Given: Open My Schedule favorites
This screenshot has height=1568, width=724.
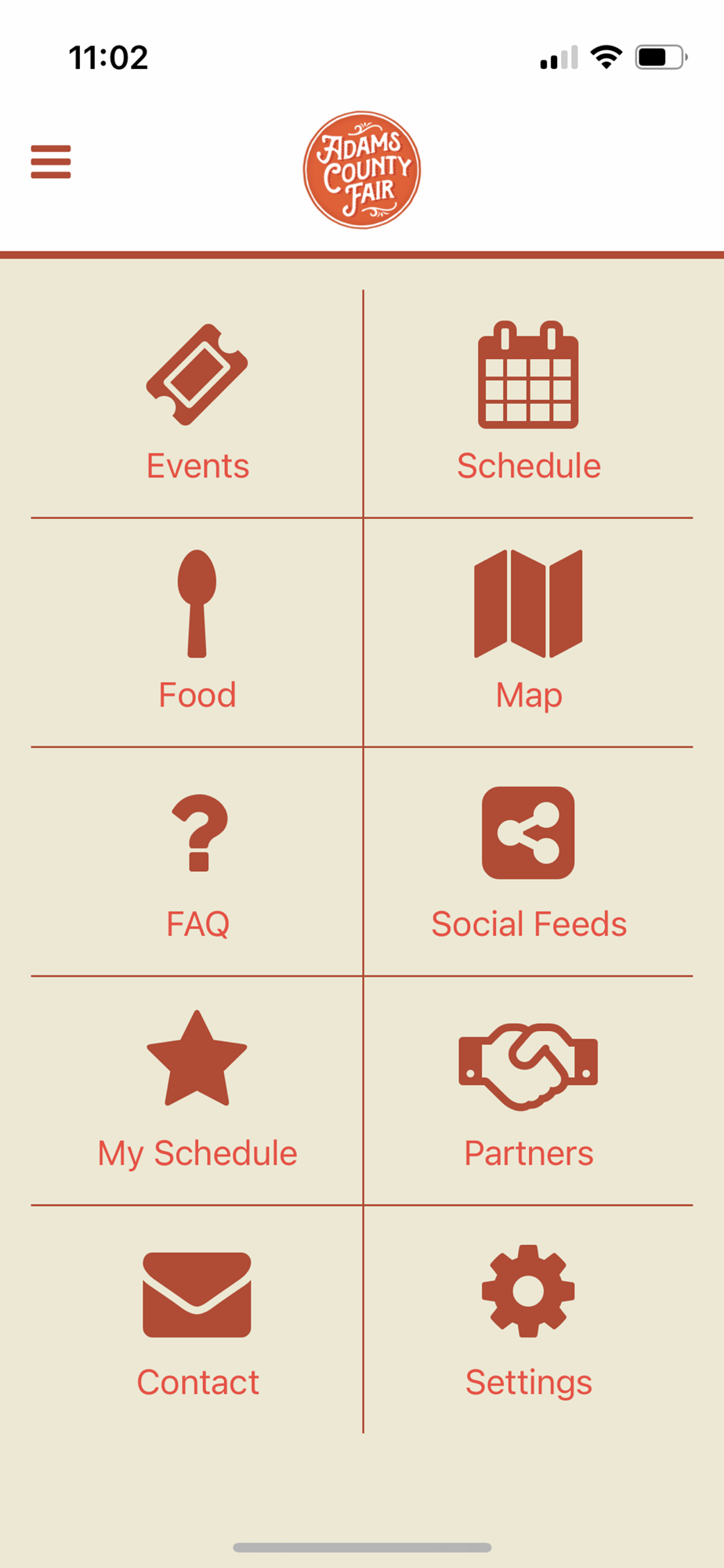Looking at the screenshot, I should (x=197, y=1090).
